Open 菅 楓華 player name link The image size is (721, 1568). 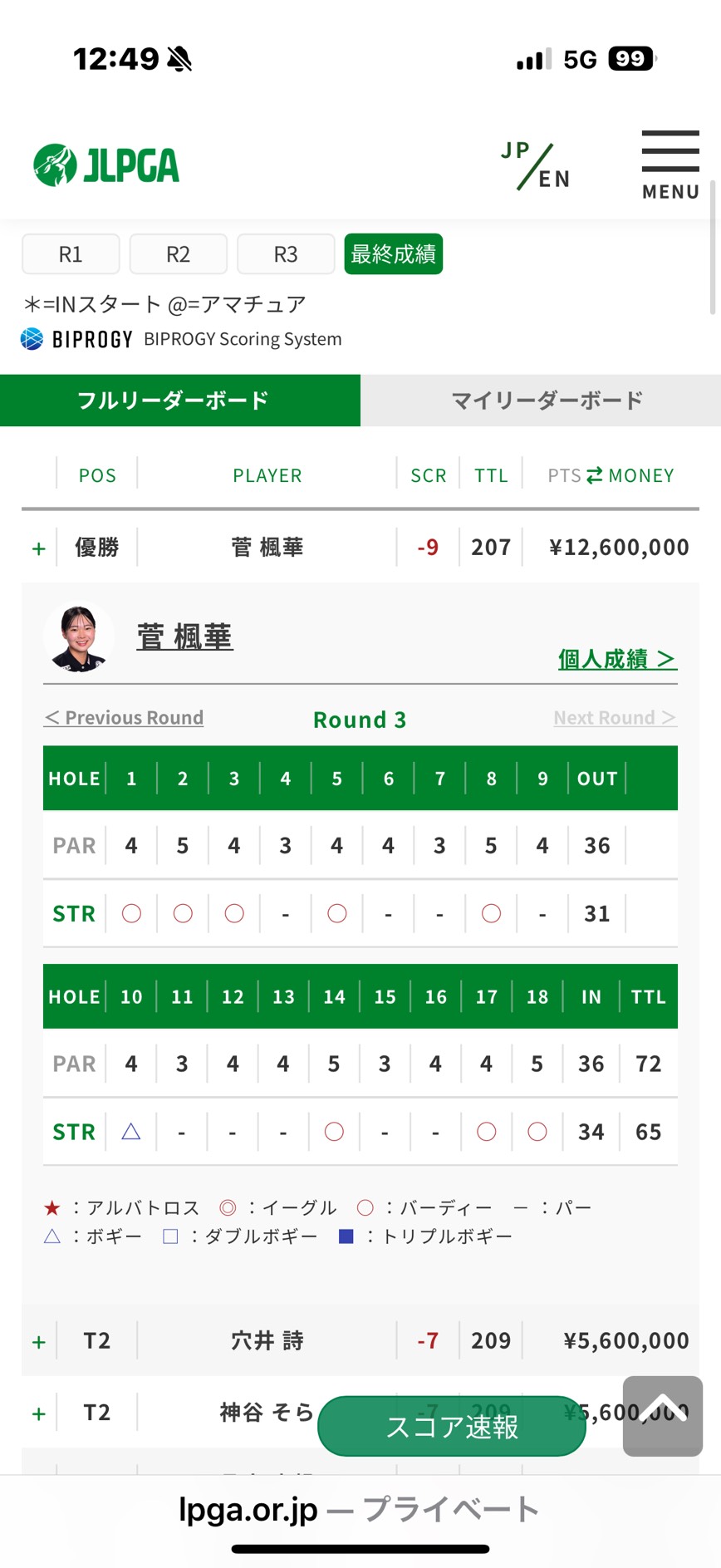click(x=184, y=637)
